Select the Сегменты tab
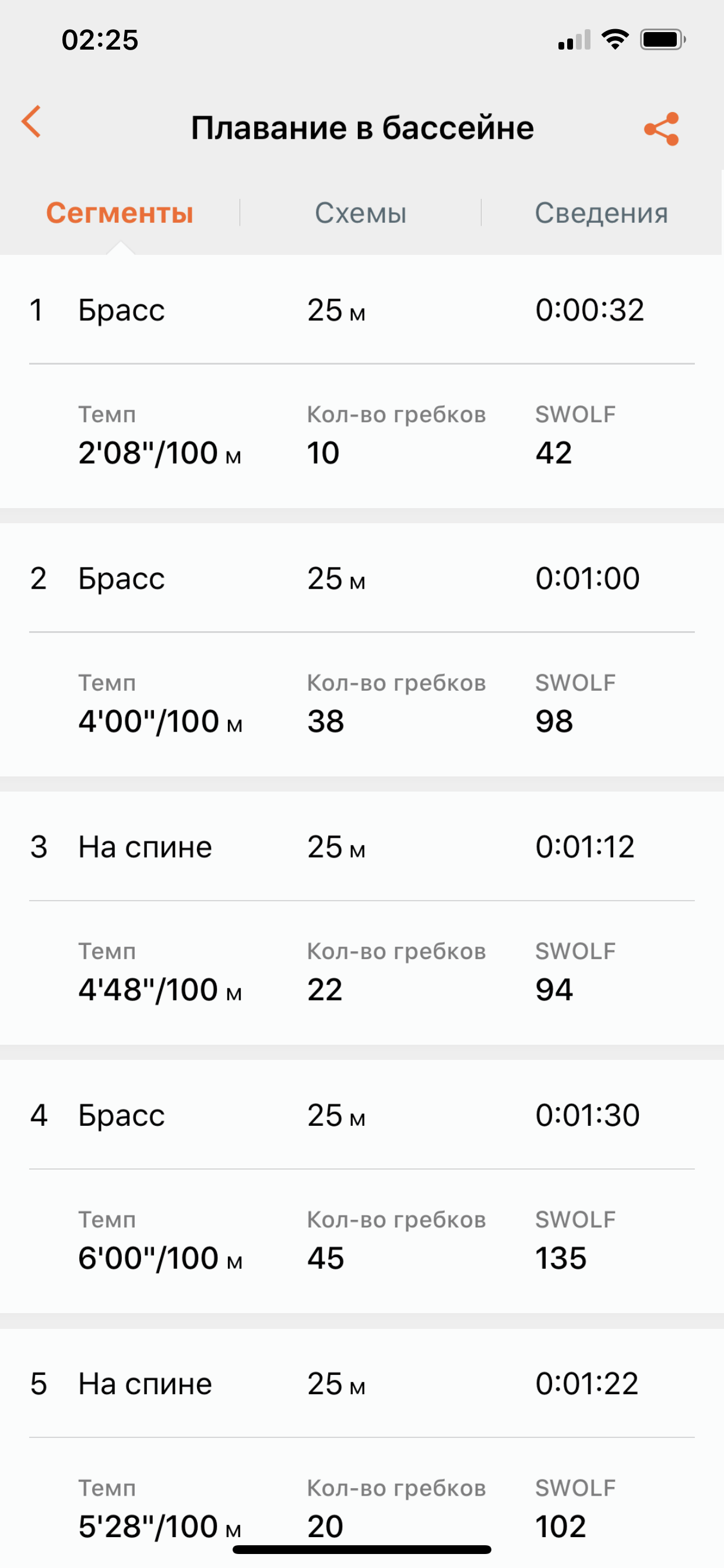This screenshot has height=1568, width=724. point(120,213)
